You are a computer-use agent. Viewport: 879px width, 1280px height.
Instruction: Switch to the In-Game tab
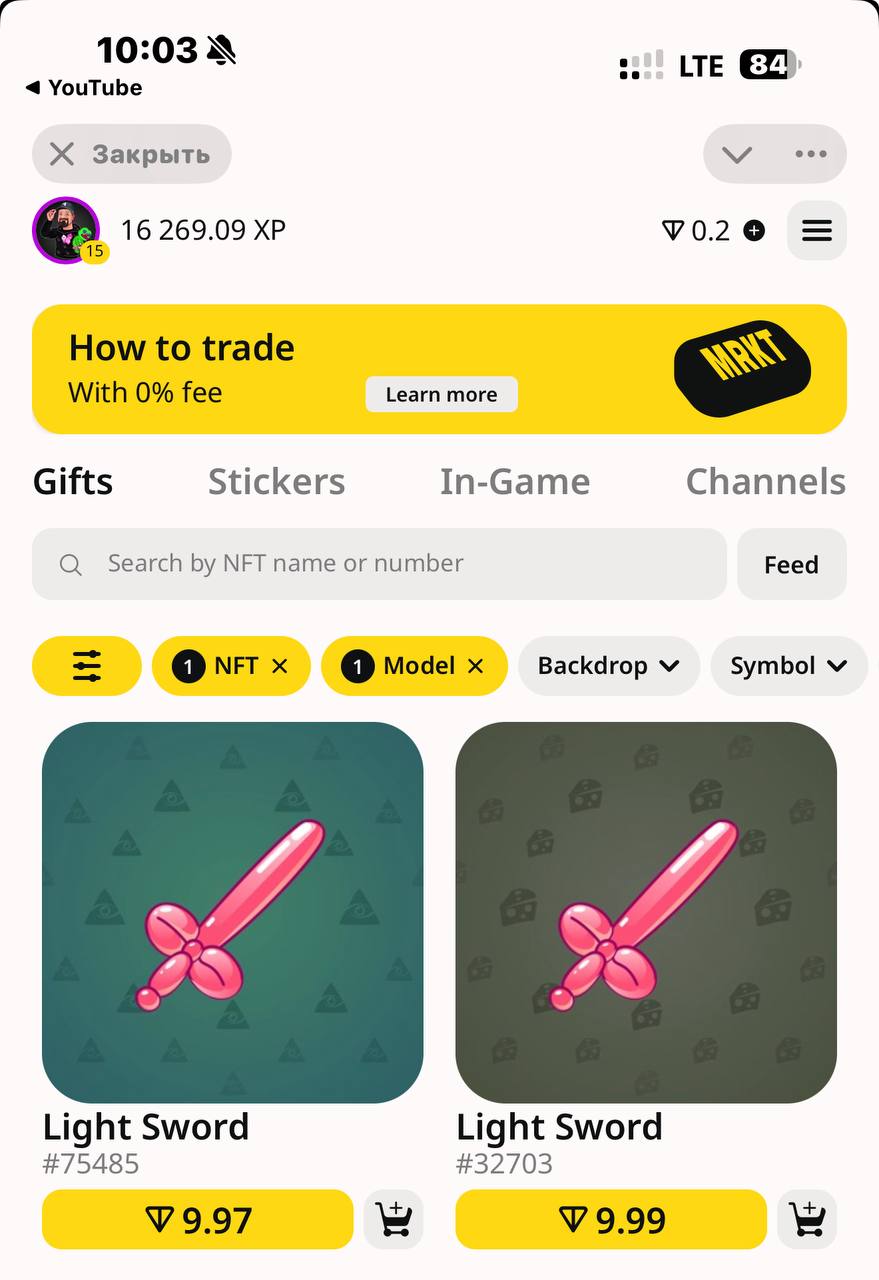(514, 482)
